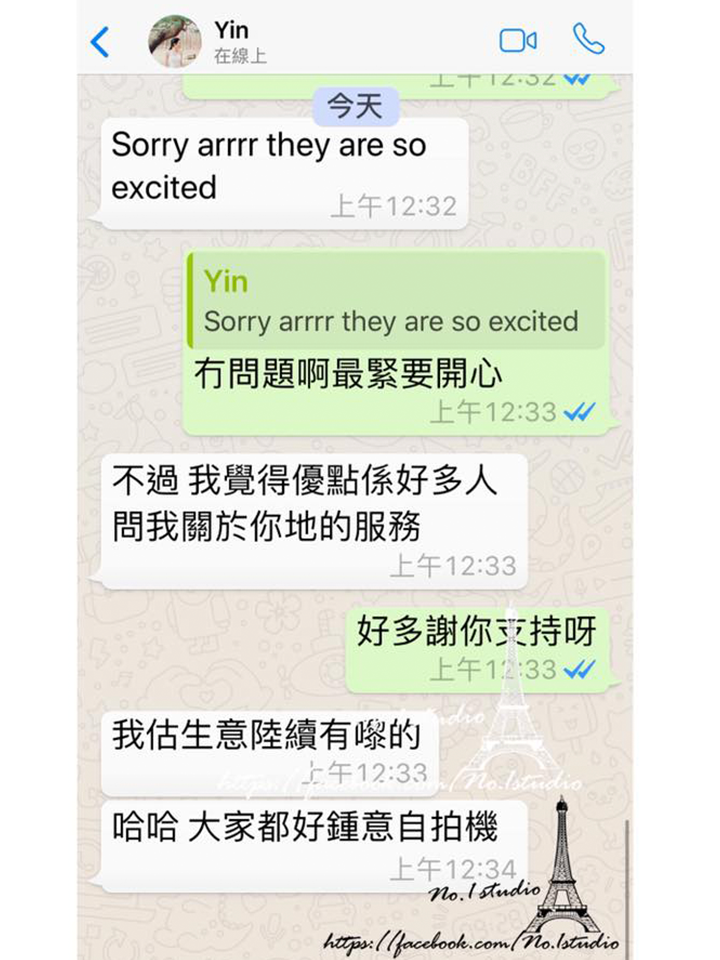This screenshot has width=720, height=960.
Task: Open Yin's contact info from the header
Action: [x=232, y=41]
